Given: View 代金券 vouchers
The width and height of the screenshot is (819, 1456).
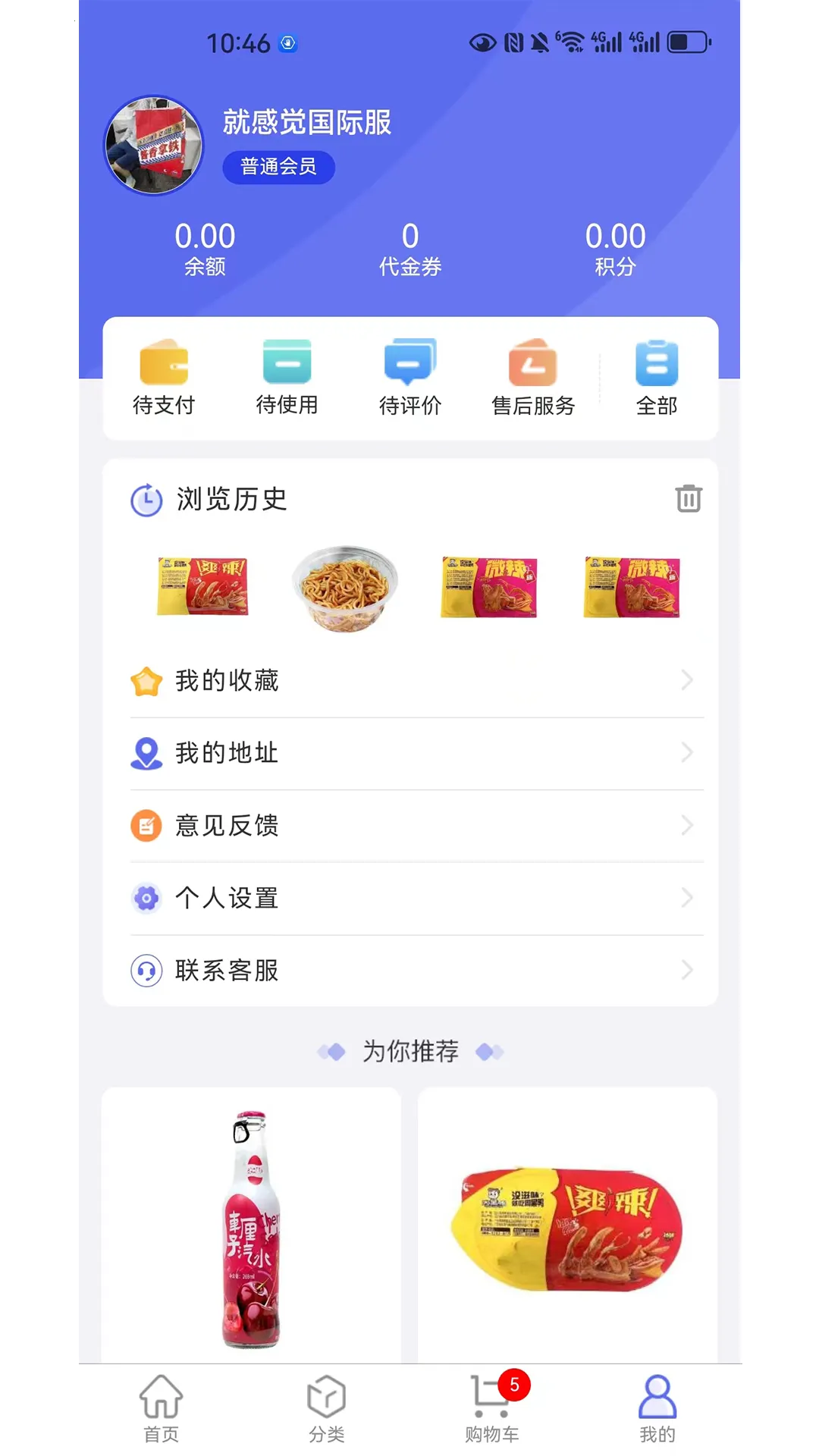Looking at the screenshot, I should 410,249.
